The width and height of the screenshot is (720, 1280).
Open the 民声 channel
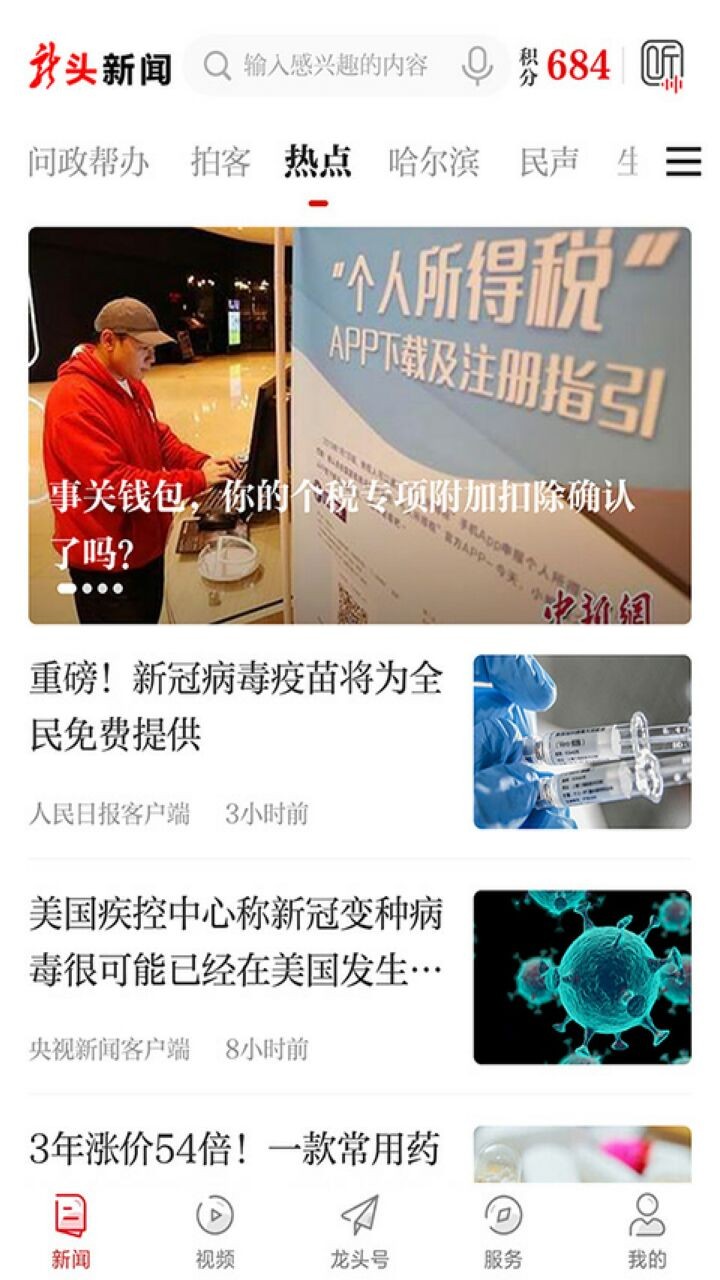(549, 161)
